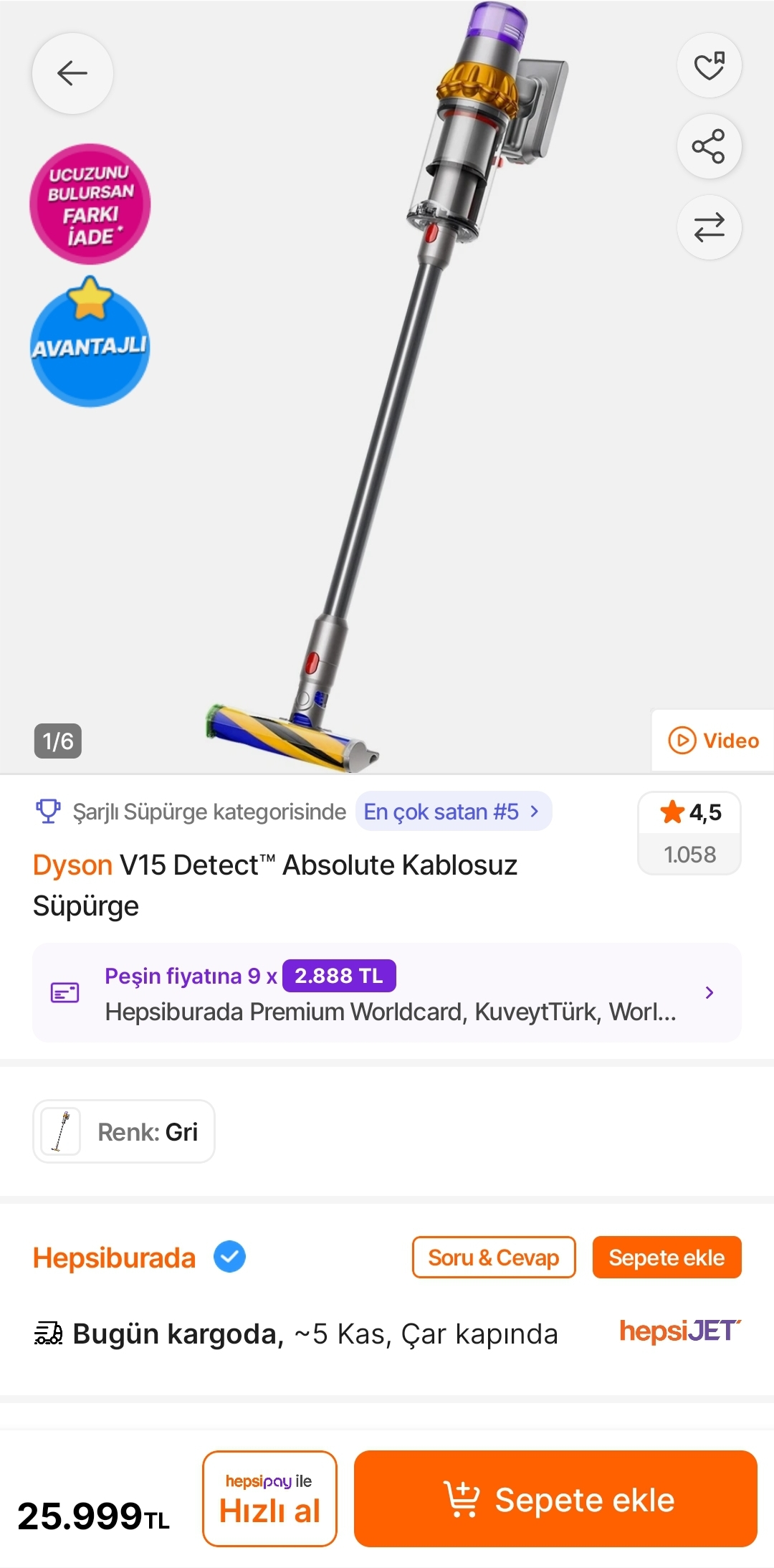Open Soru & Cevap section
The width and height of the screenshot is (774, 1568).
click(x=493, y=1258)
